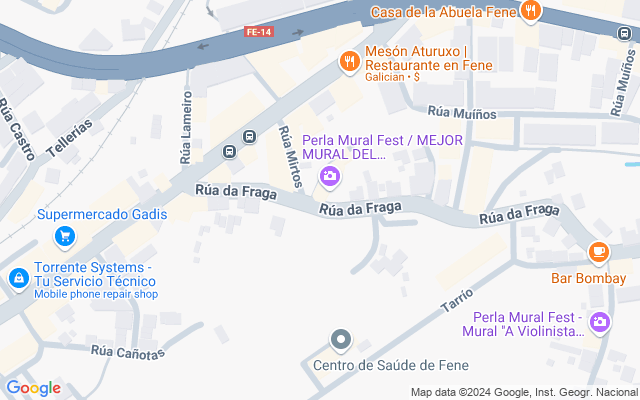Screen dimensions: 640x400
Task: Open the Casa de la Abuela Fene restaurant pin
Action: tap(530, 11)
